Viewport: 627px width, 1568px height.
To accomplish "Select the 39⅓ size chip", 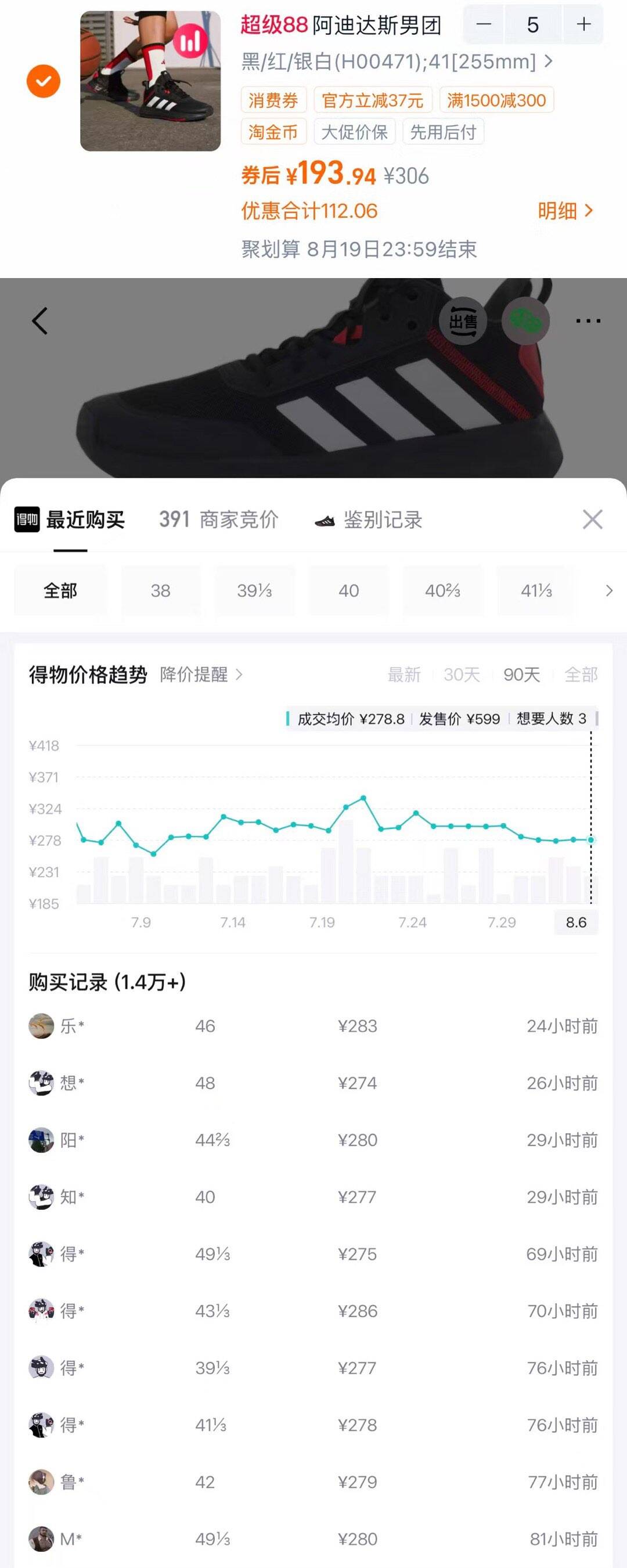I will [254, 590].
